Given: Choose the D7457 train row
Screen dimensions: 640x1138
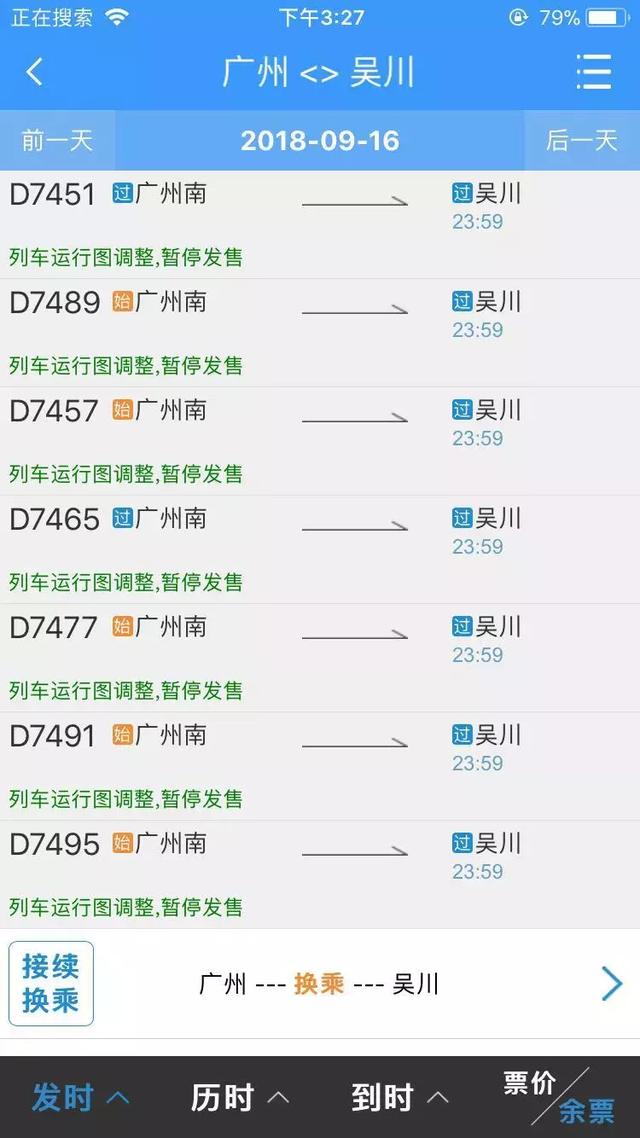Looking at the screenshot, I should 320,440.
